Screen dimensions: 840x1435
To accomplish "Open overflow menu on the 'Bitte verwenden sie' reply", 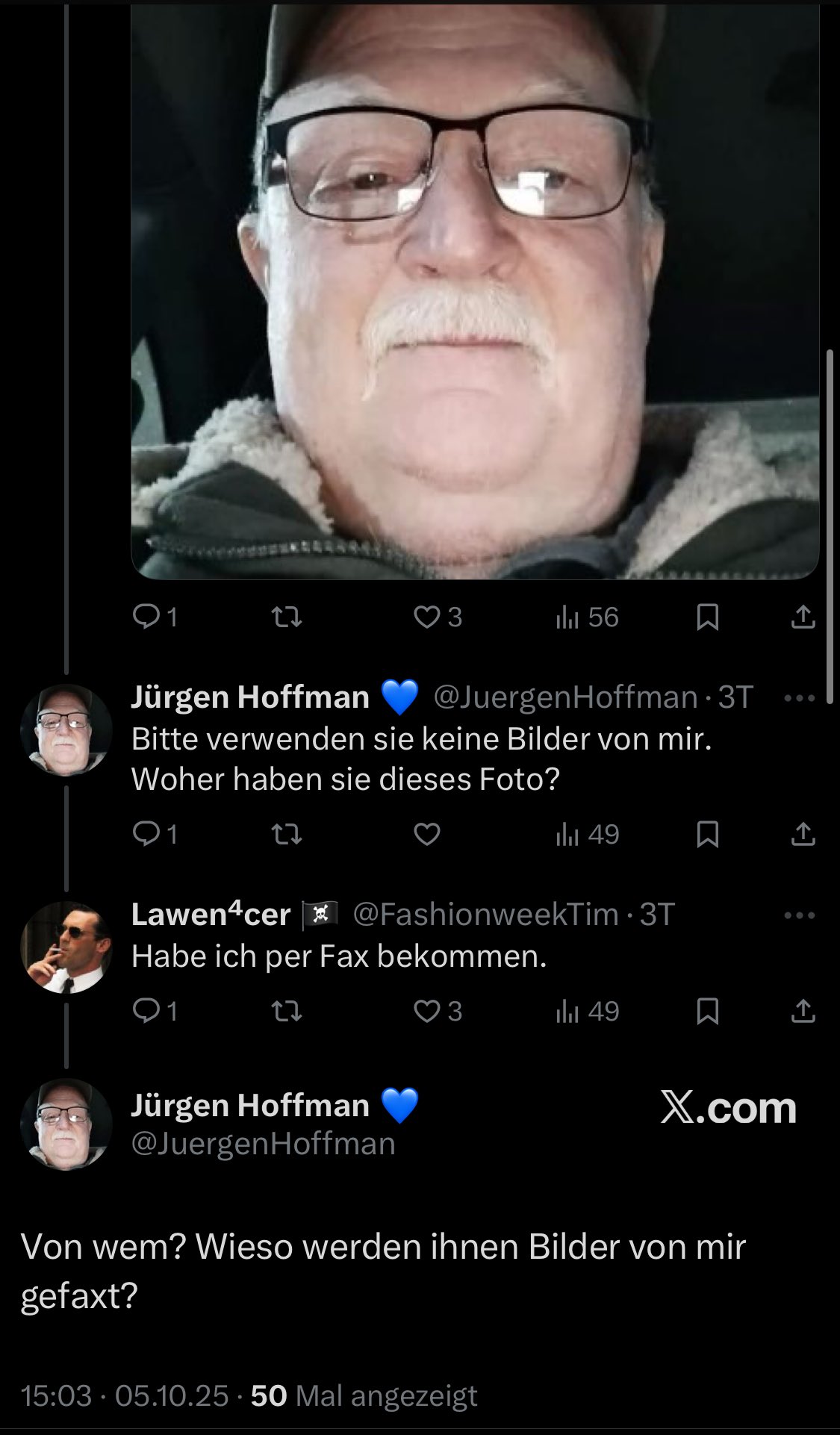I will click(800, 698).
